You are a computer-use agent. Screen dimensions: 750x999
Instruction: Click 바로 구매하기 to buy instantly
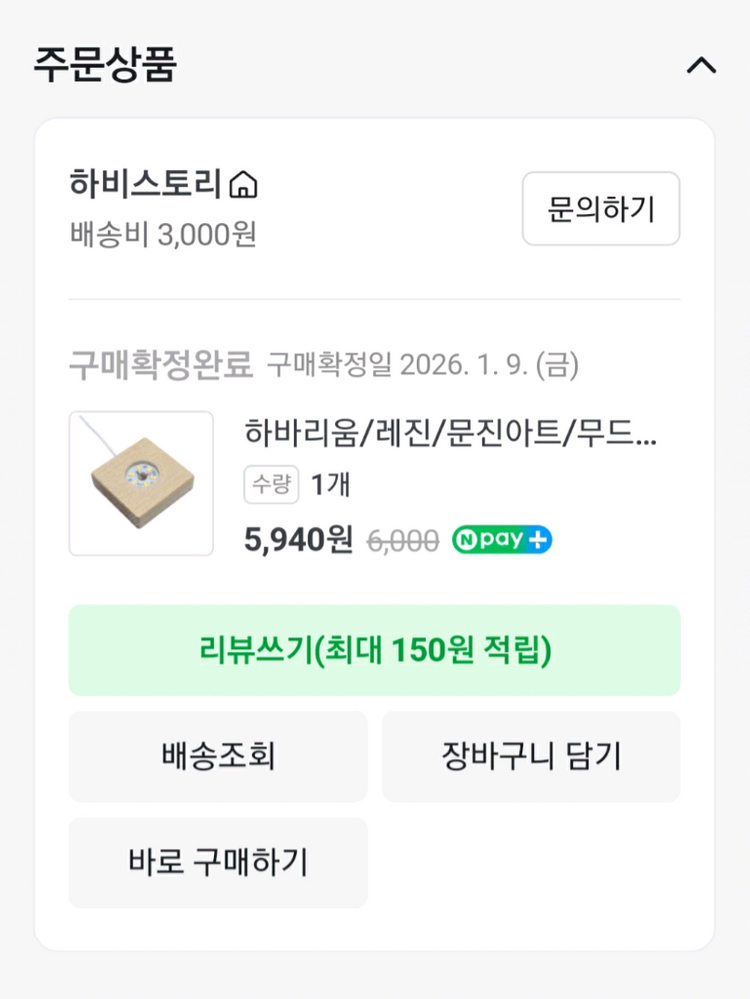(218, 863)
